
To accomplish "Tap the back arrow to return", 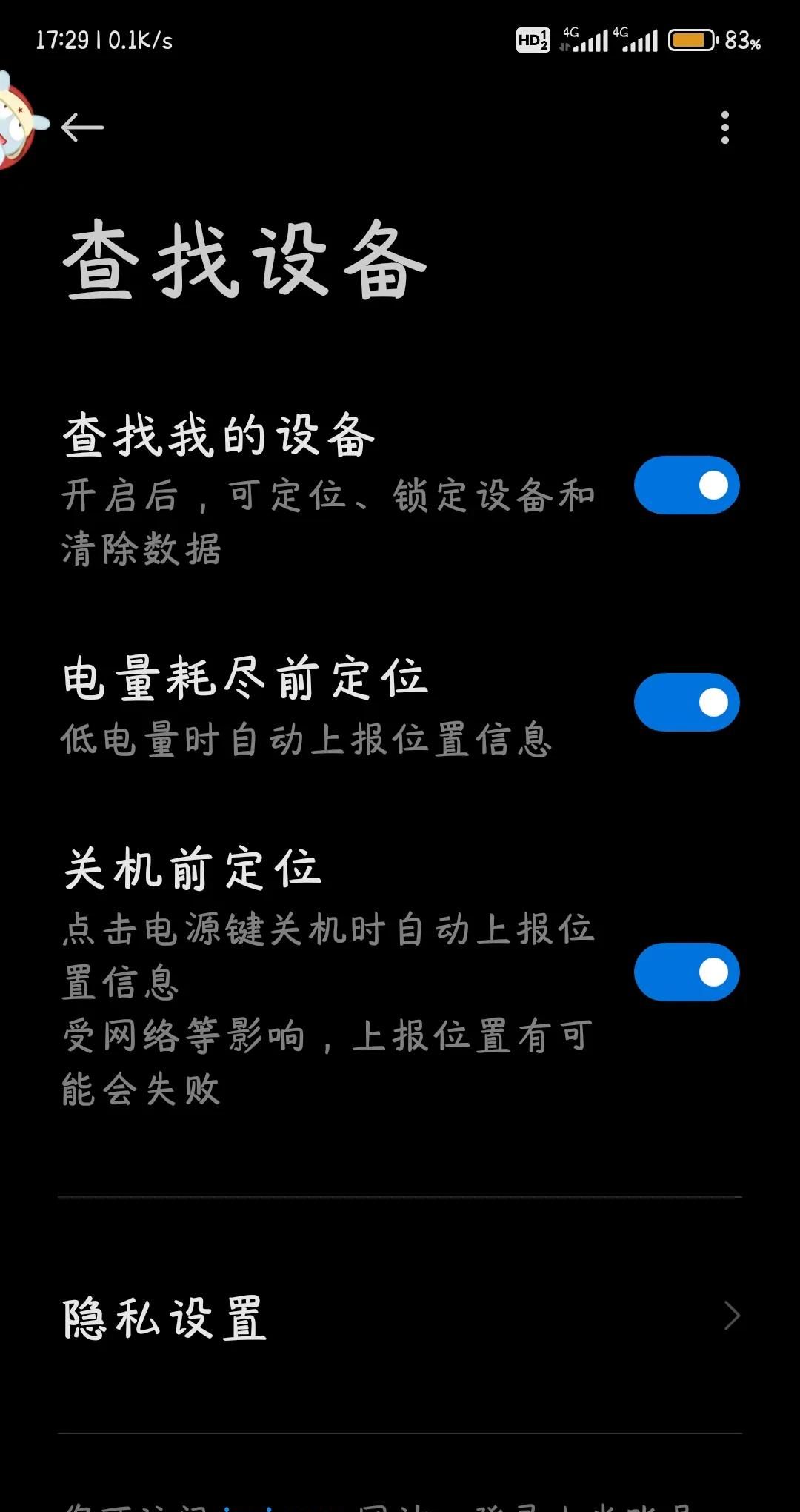I will click(81, 127).
